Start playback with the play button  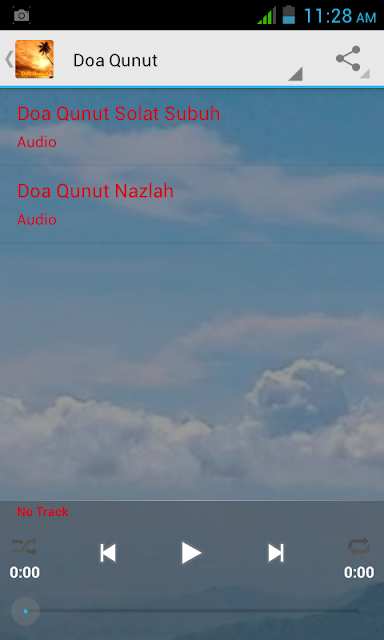click(191, 553)
